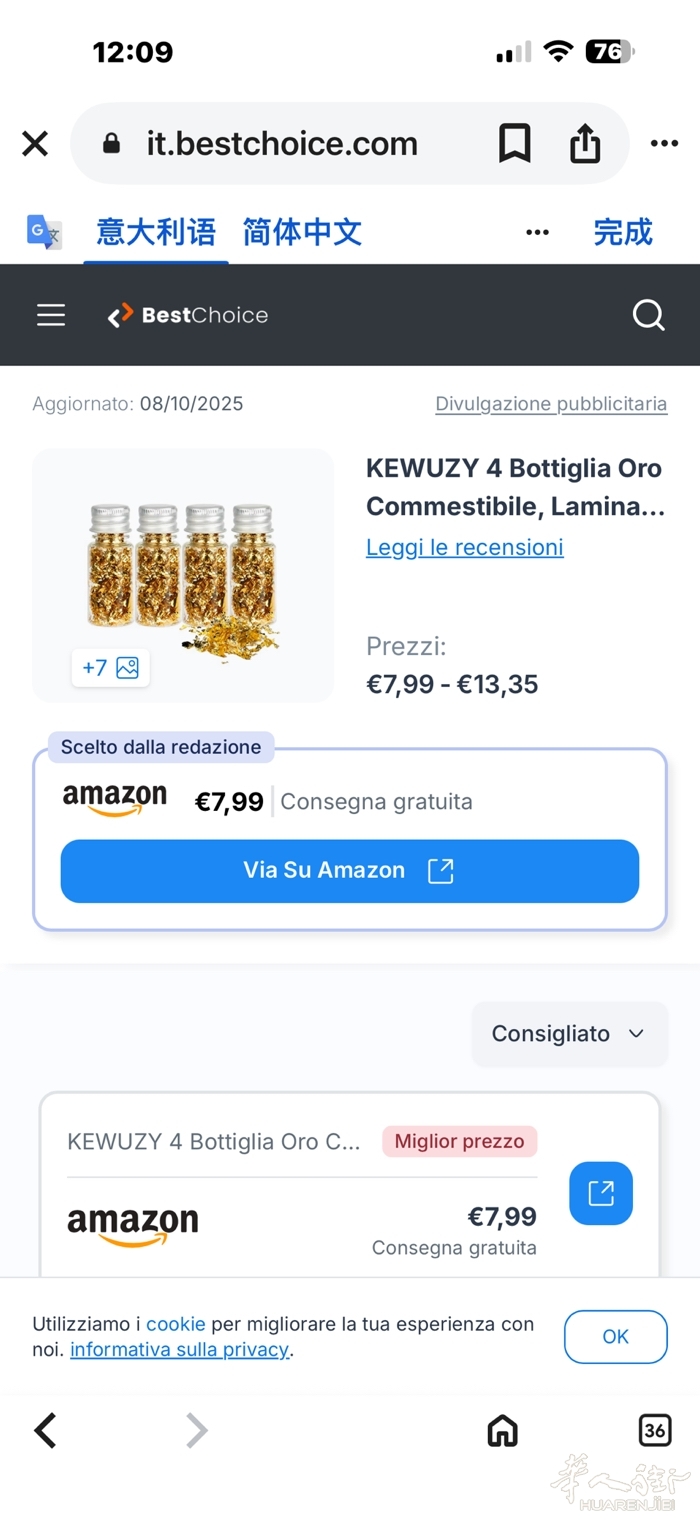The image size is (700, 1520).
Task: Select the 意大利语 language tab
Action: [x=156, y=233]
